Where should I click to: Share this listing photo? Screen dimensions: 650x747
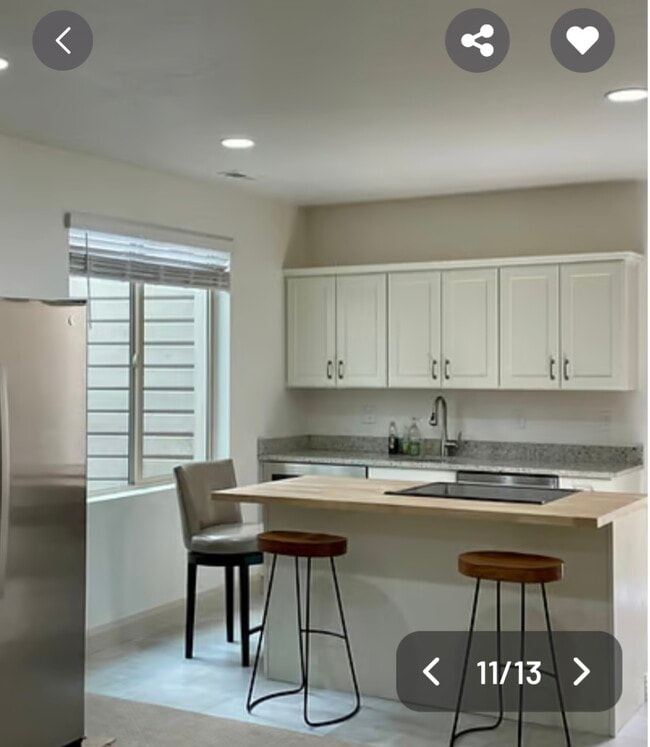tap(477, 40)
